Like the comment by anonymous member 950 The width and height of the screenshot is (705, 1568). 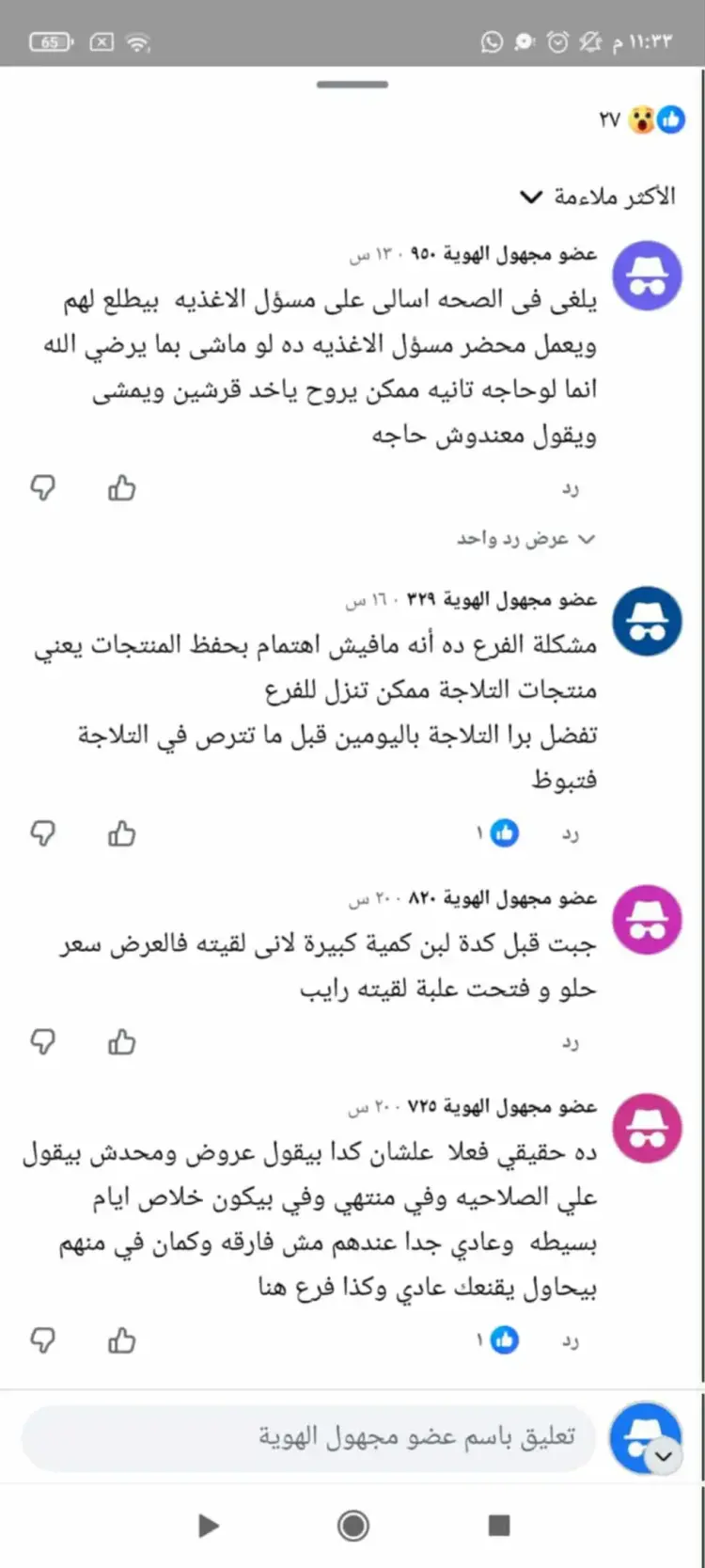121,488
